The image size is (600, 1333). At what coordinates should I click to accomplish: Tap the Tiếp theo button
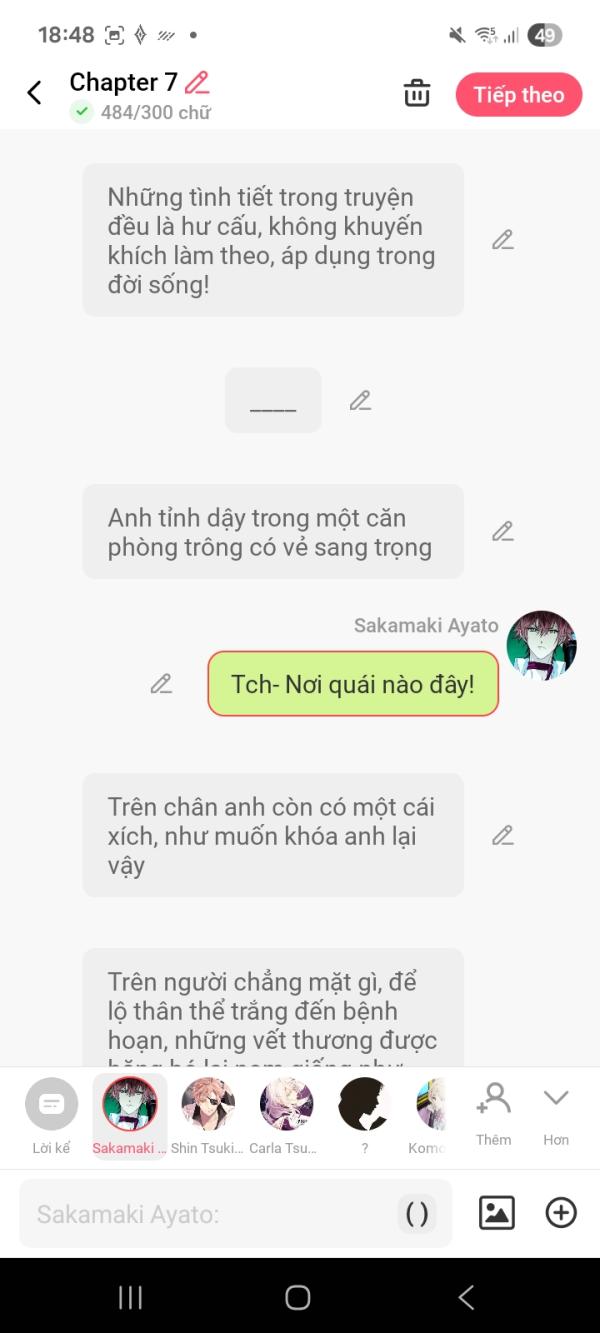(518, 95)
